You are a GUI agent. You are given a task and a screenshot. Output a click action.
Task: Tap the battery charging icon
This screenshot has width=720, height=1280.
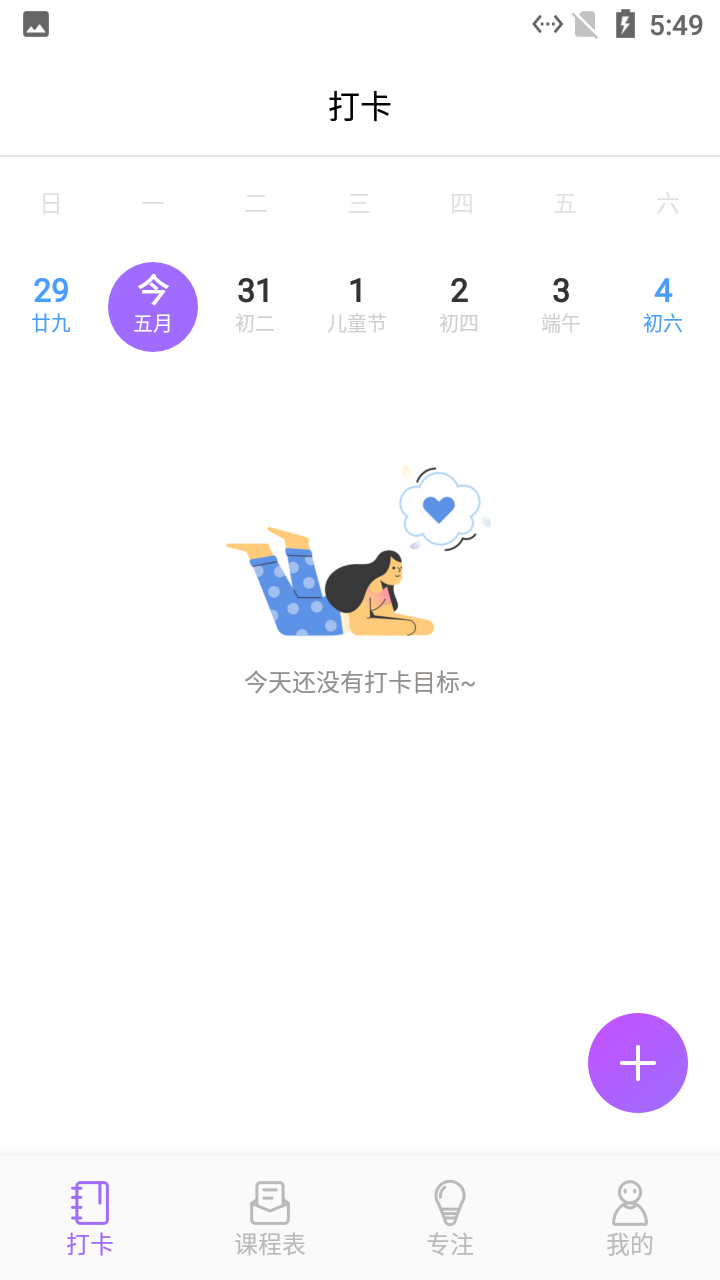tap(625, 24)
